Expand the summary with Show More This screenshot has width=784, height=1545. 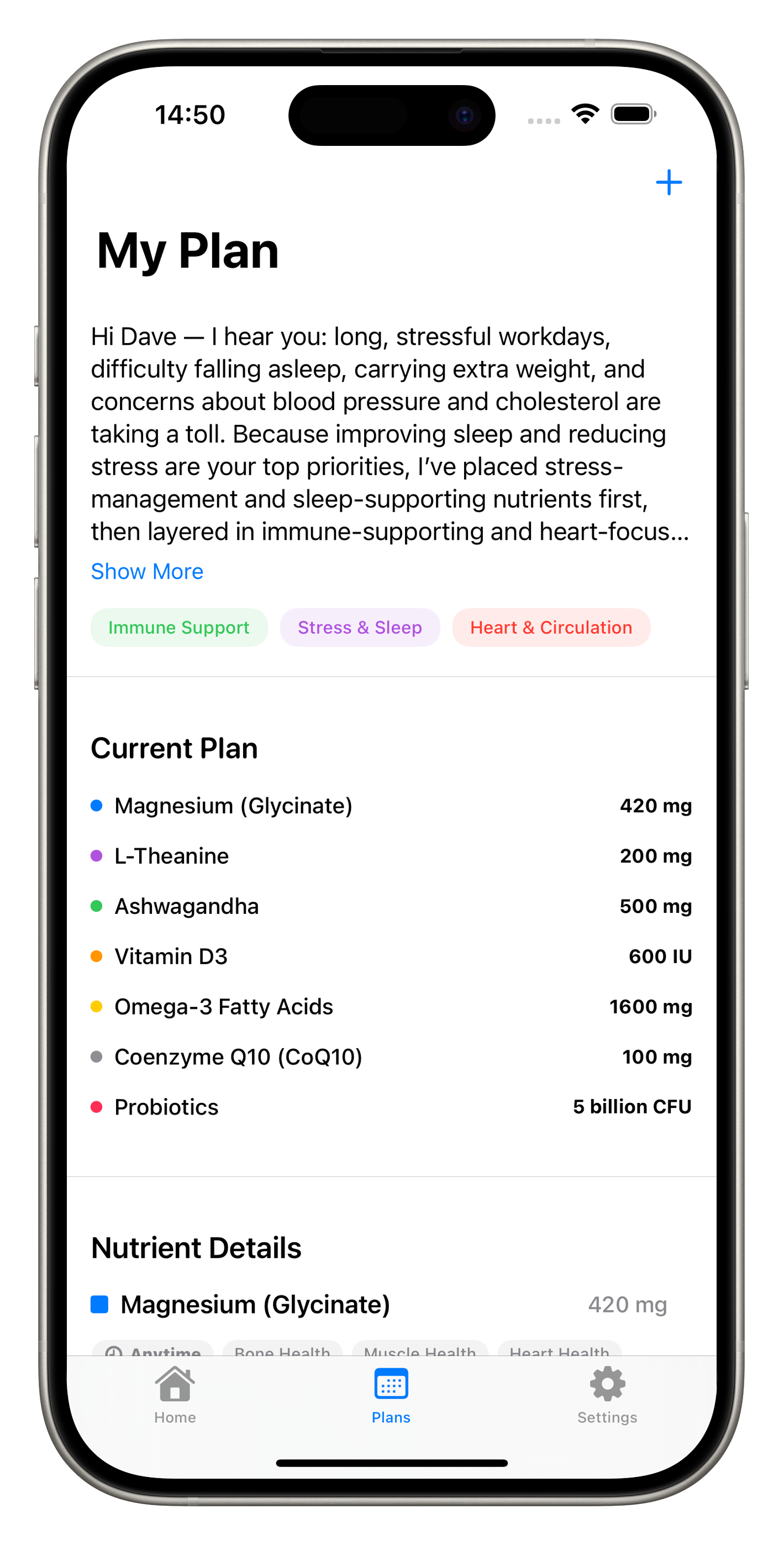147,571
